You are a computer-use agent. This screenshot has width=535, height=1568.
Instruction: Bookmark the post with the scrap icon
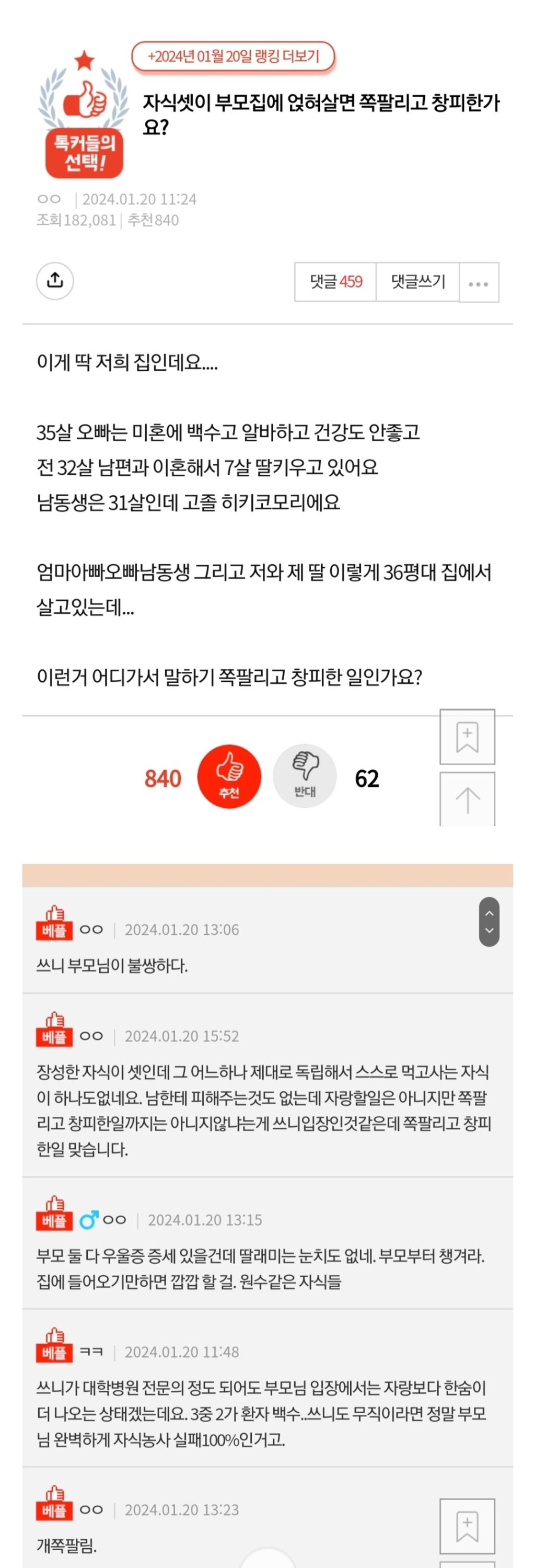click(x=467, y=737)
